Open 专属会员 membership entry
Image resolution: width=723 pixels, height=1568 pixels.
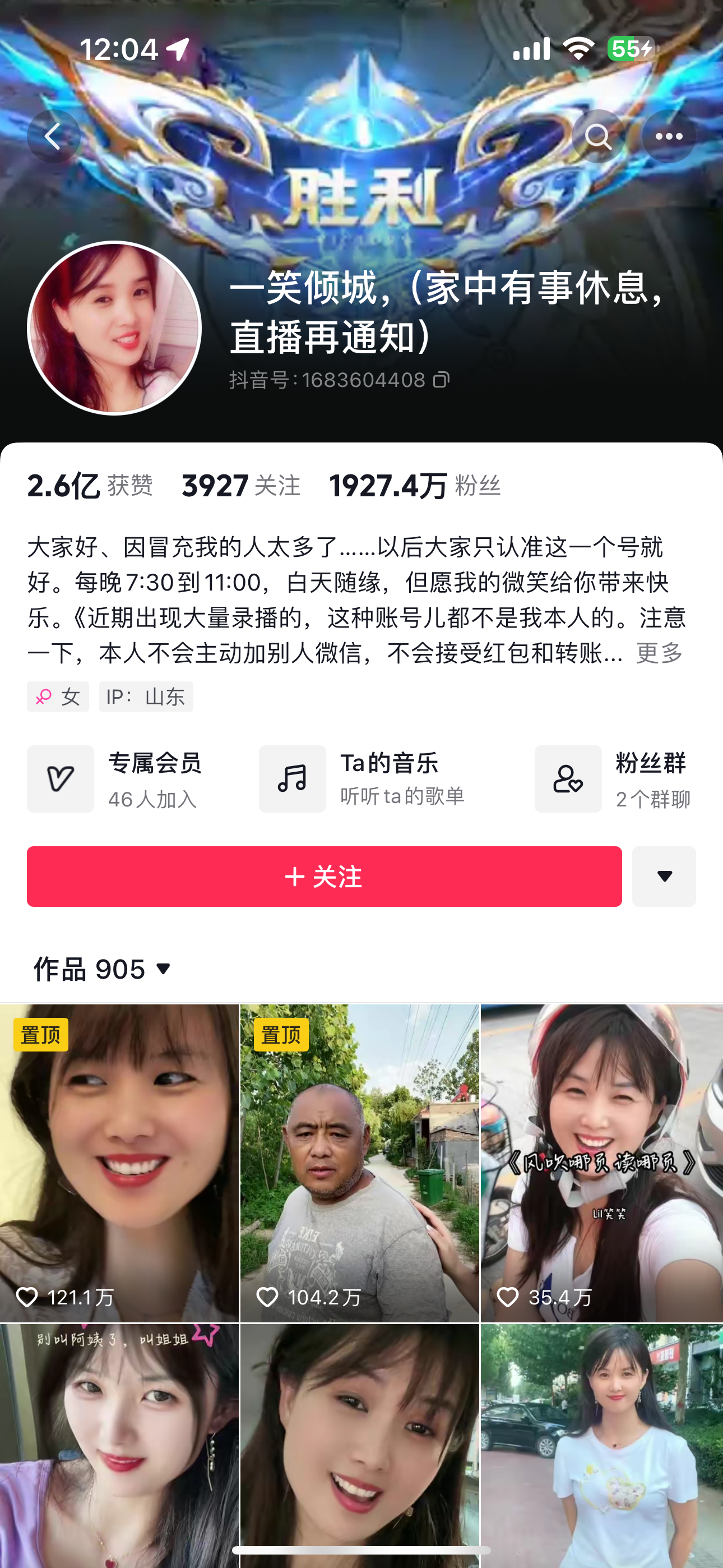coord(115,778)
